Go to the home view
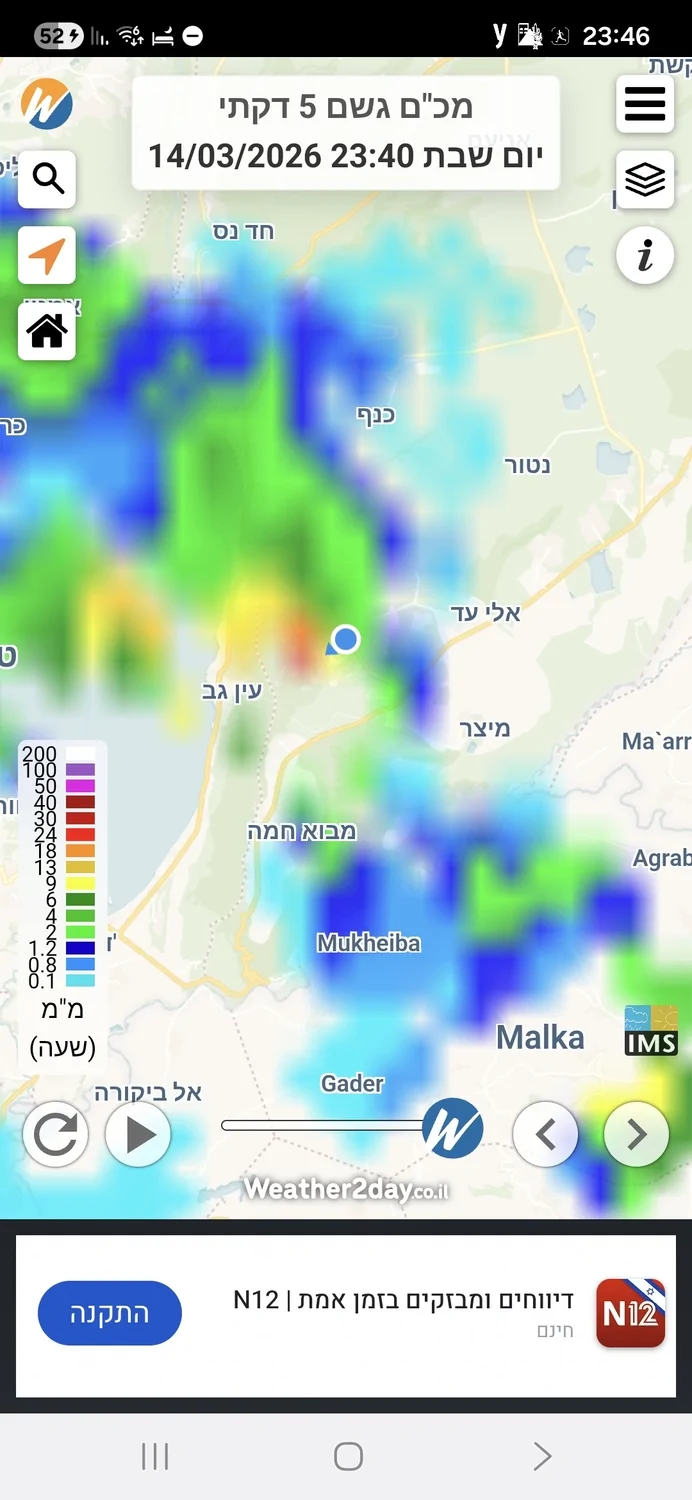Viewport: 692px width, 1500px height. (47, 331)
